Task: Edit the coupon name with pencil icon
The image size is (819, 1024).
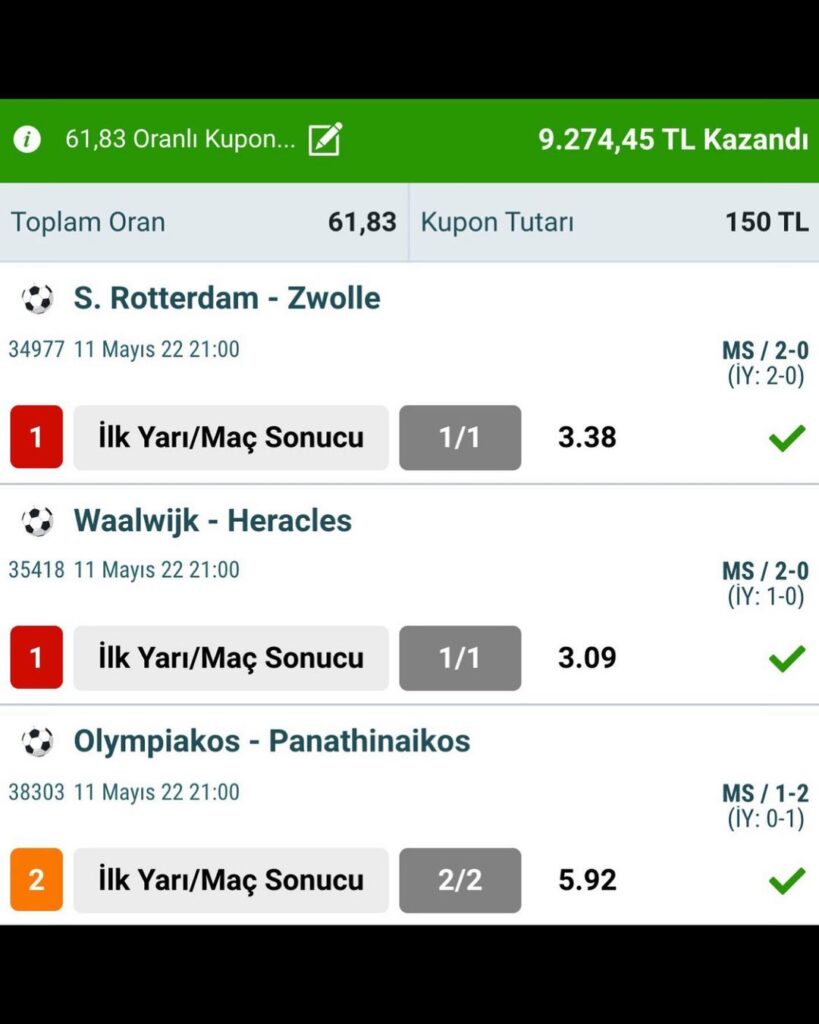Action: [325, 139]
